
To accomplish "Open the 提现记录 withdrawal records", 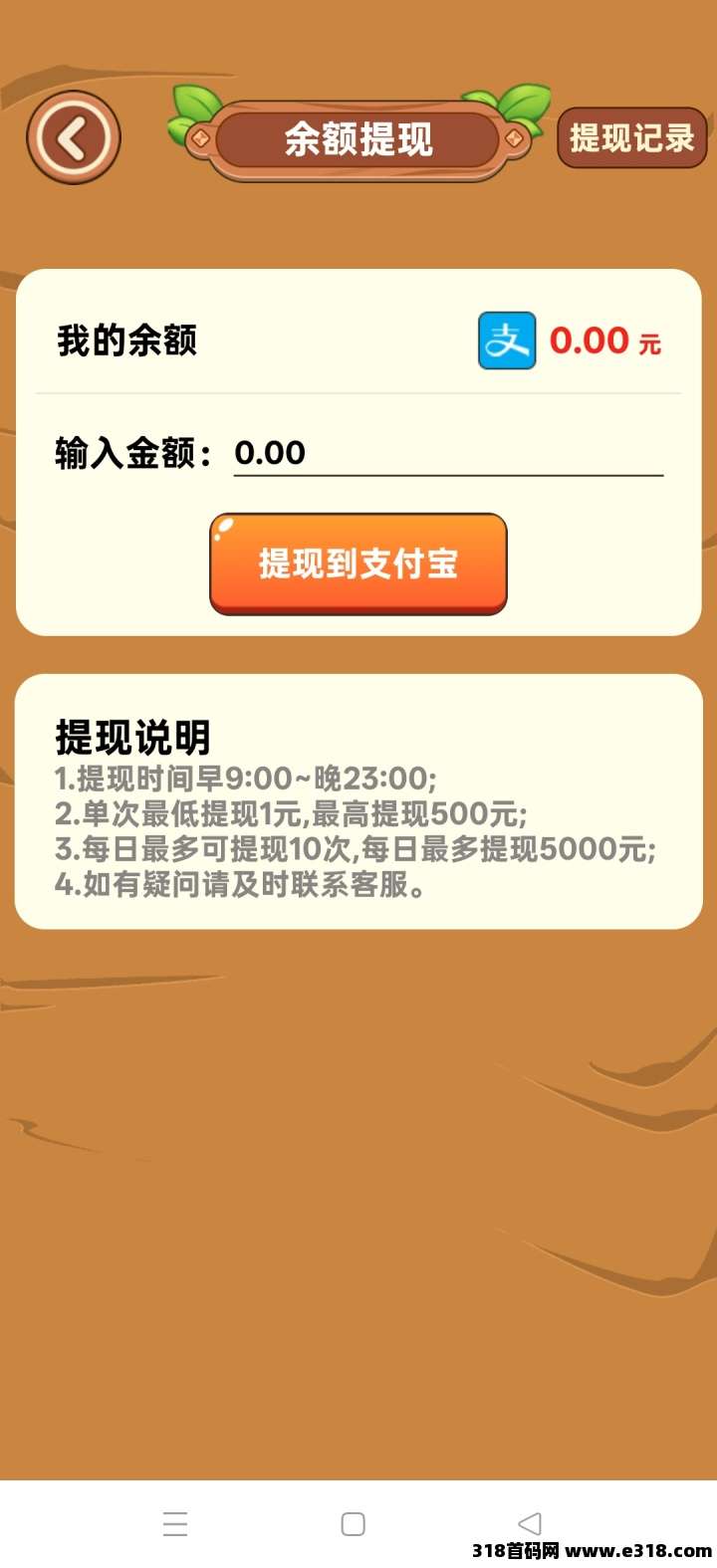I will pyautogui.click(x=631, y=138).
